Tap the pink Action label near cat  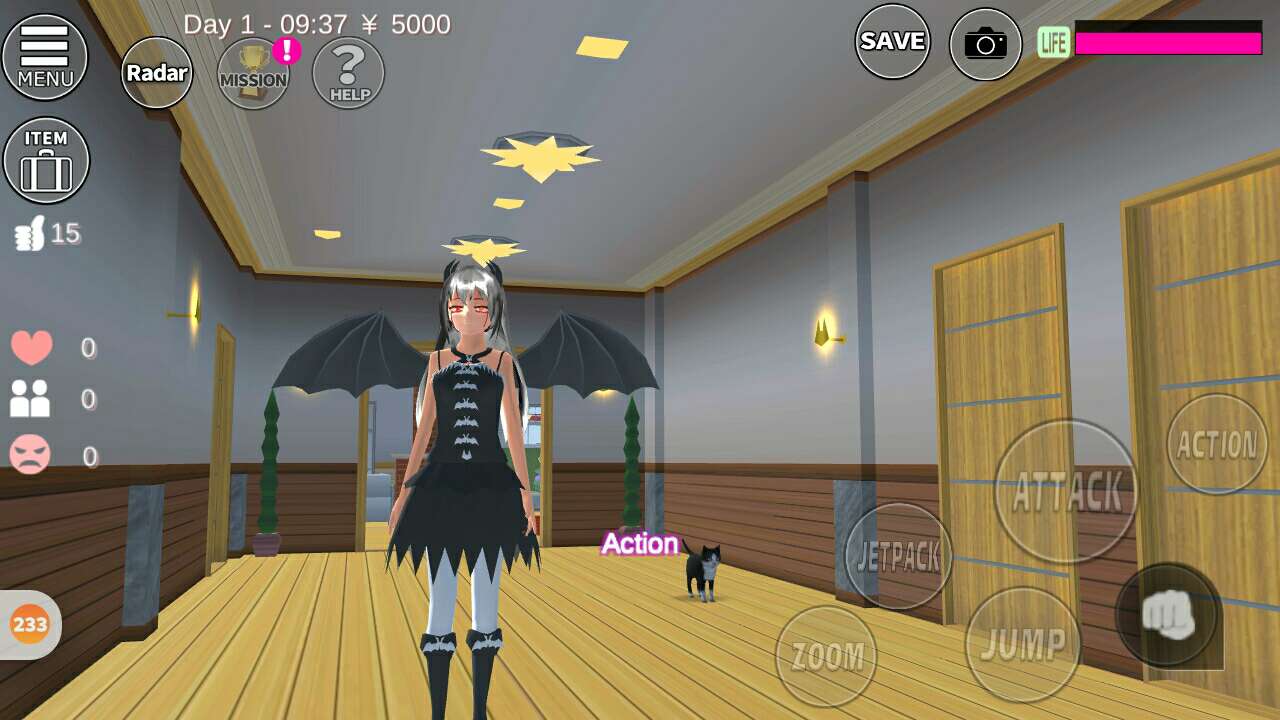(x=639, y=544)
